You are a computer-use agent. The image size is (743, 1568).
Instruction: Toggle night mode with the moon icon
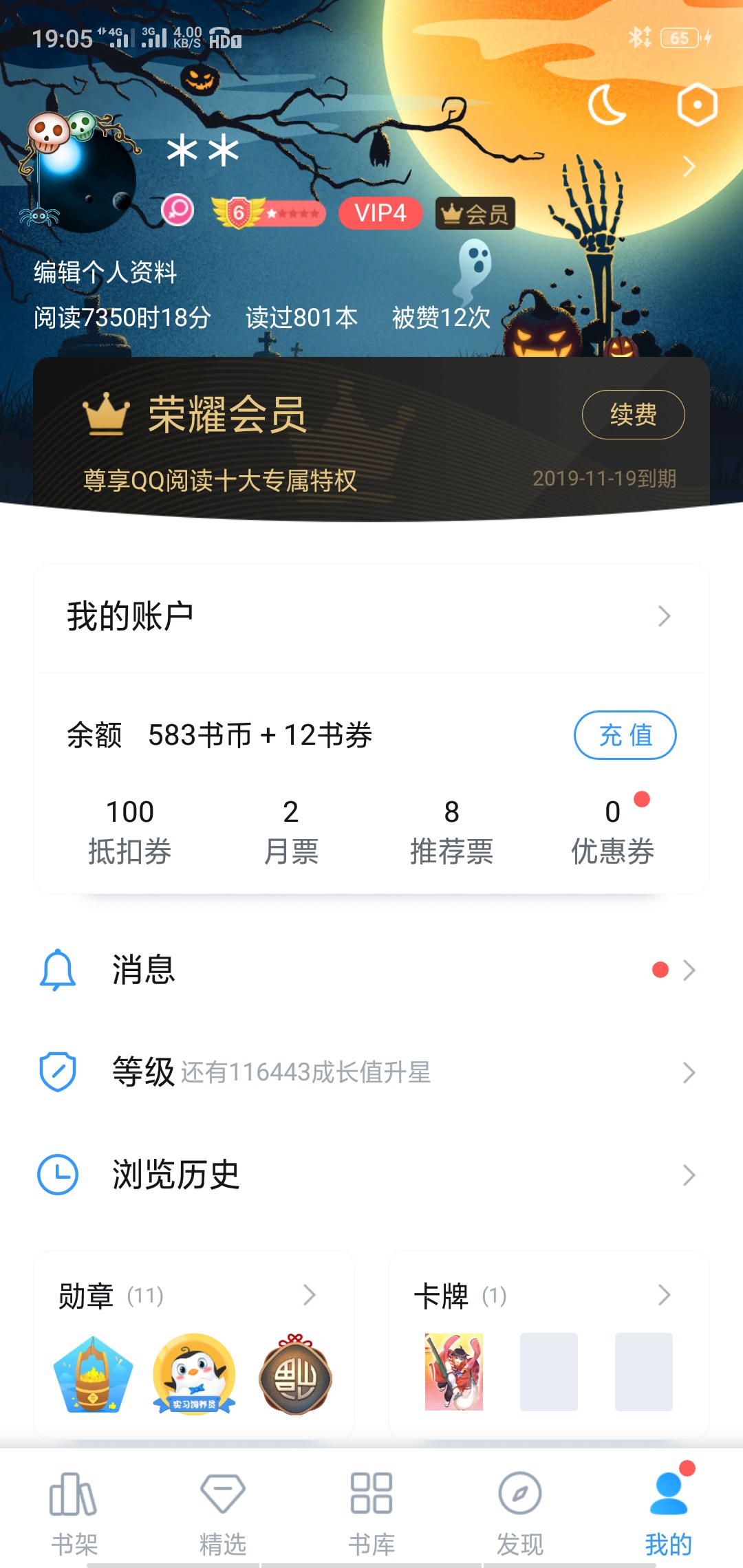coord(607,105)
